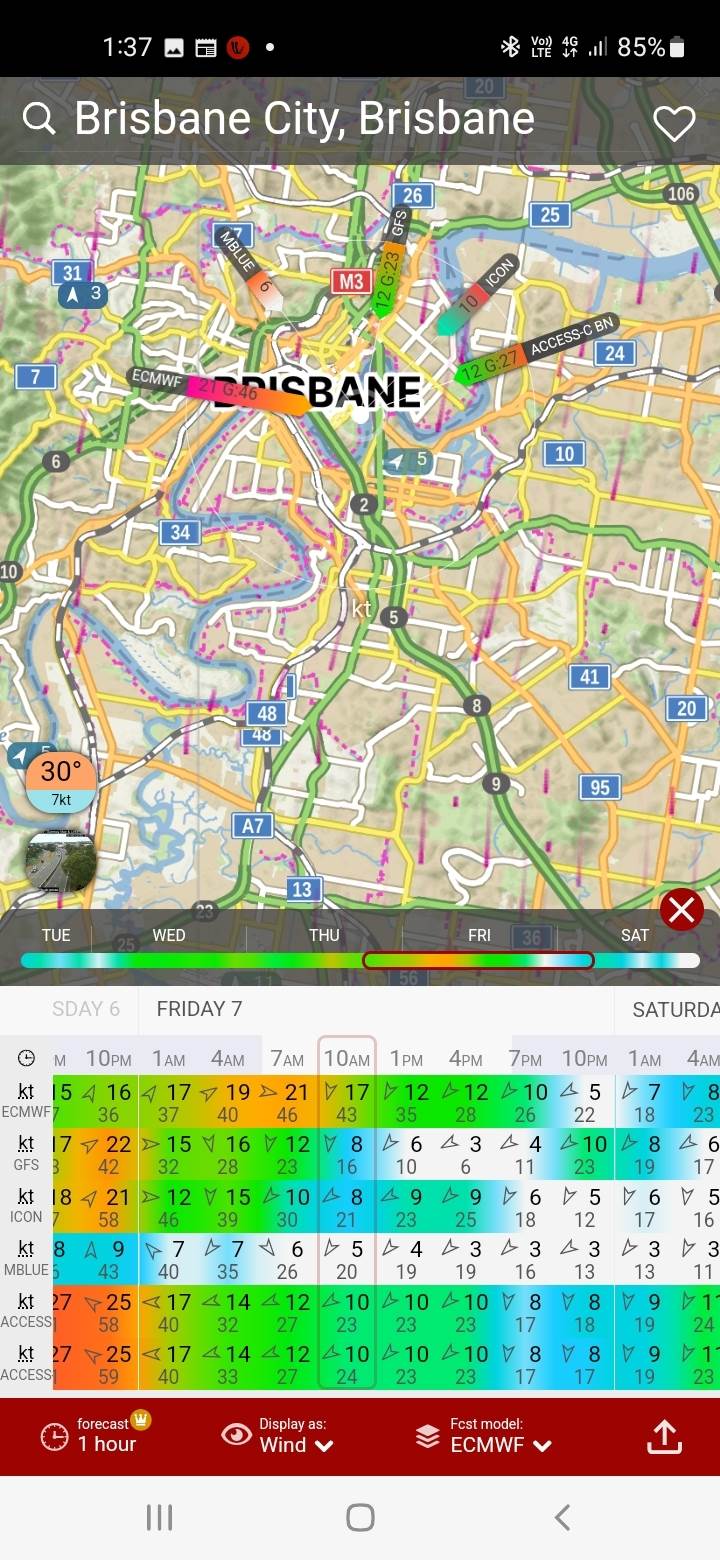Close the forecast panel with the red X
This screenshot has width=720, height=1560.
[x=682, y=910]
